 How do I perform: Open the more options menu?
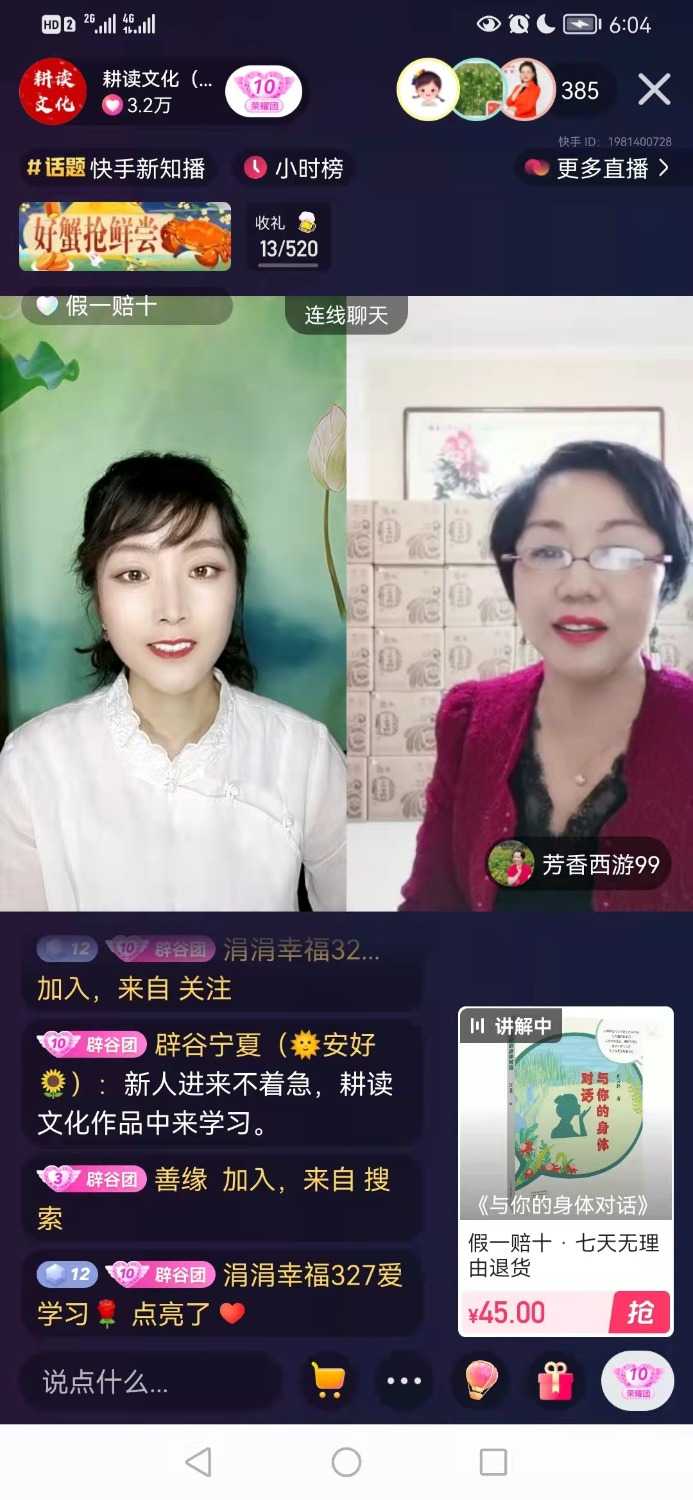click(x=404, y=1382)
